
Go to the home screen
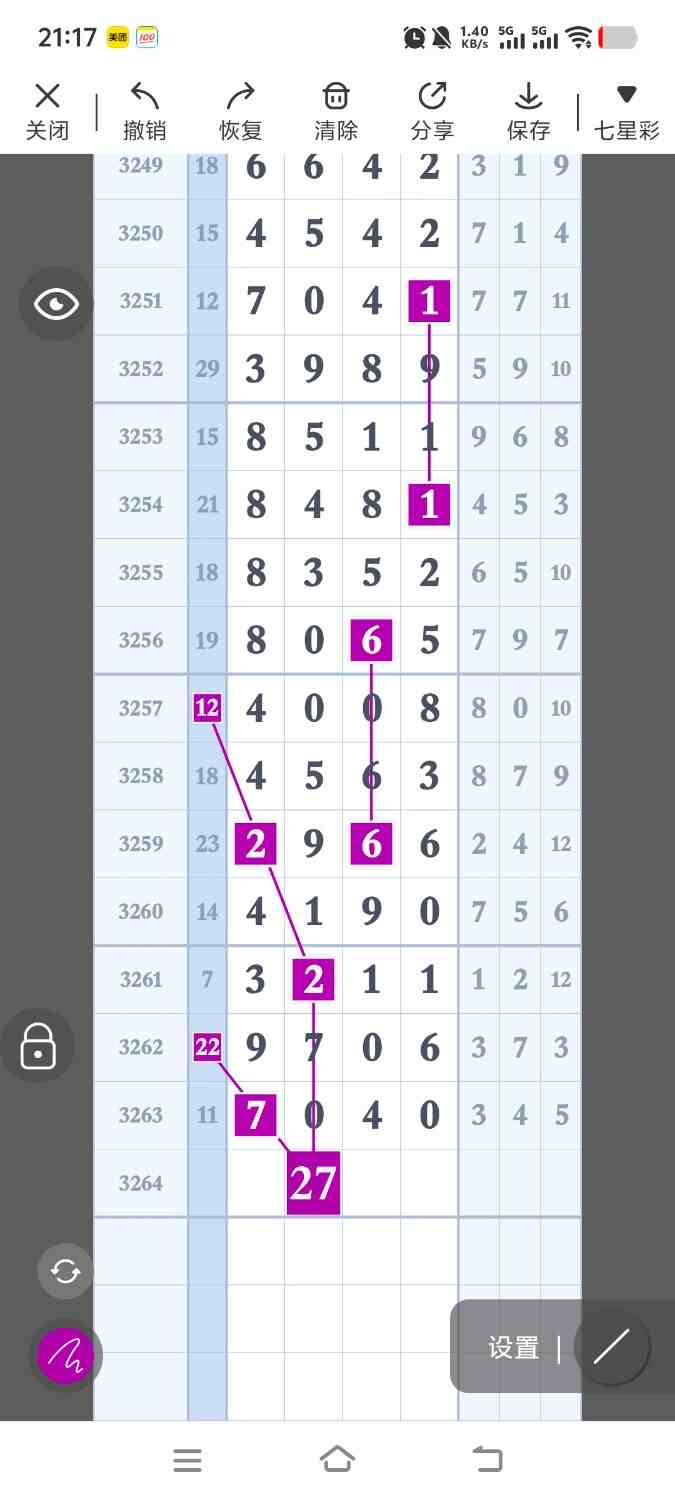[337, 1460]
